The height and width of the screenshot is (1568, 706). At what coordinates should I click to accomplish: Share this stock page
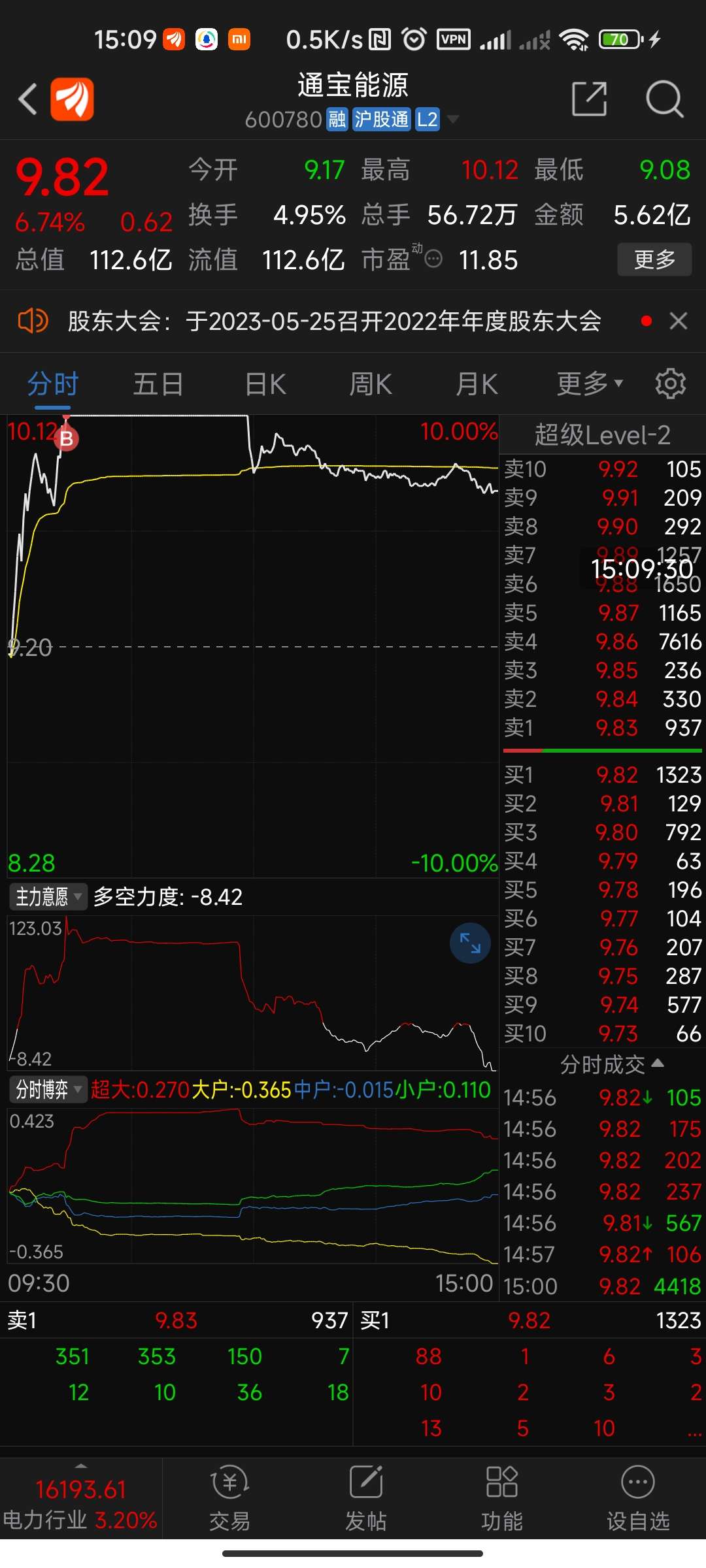589,99
